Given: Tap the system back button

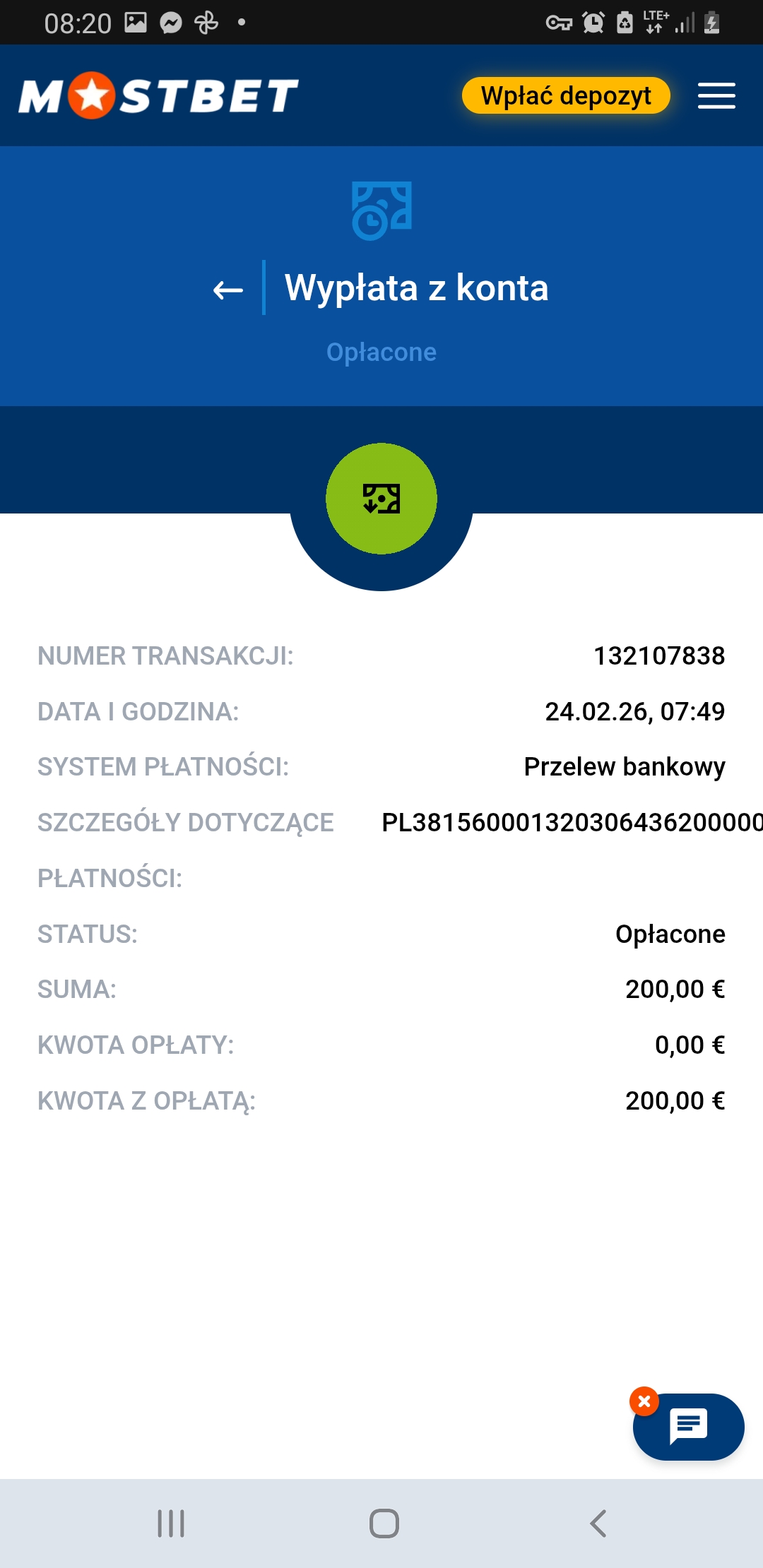Looking at the screenshot, I should [x=598, y=1524].
